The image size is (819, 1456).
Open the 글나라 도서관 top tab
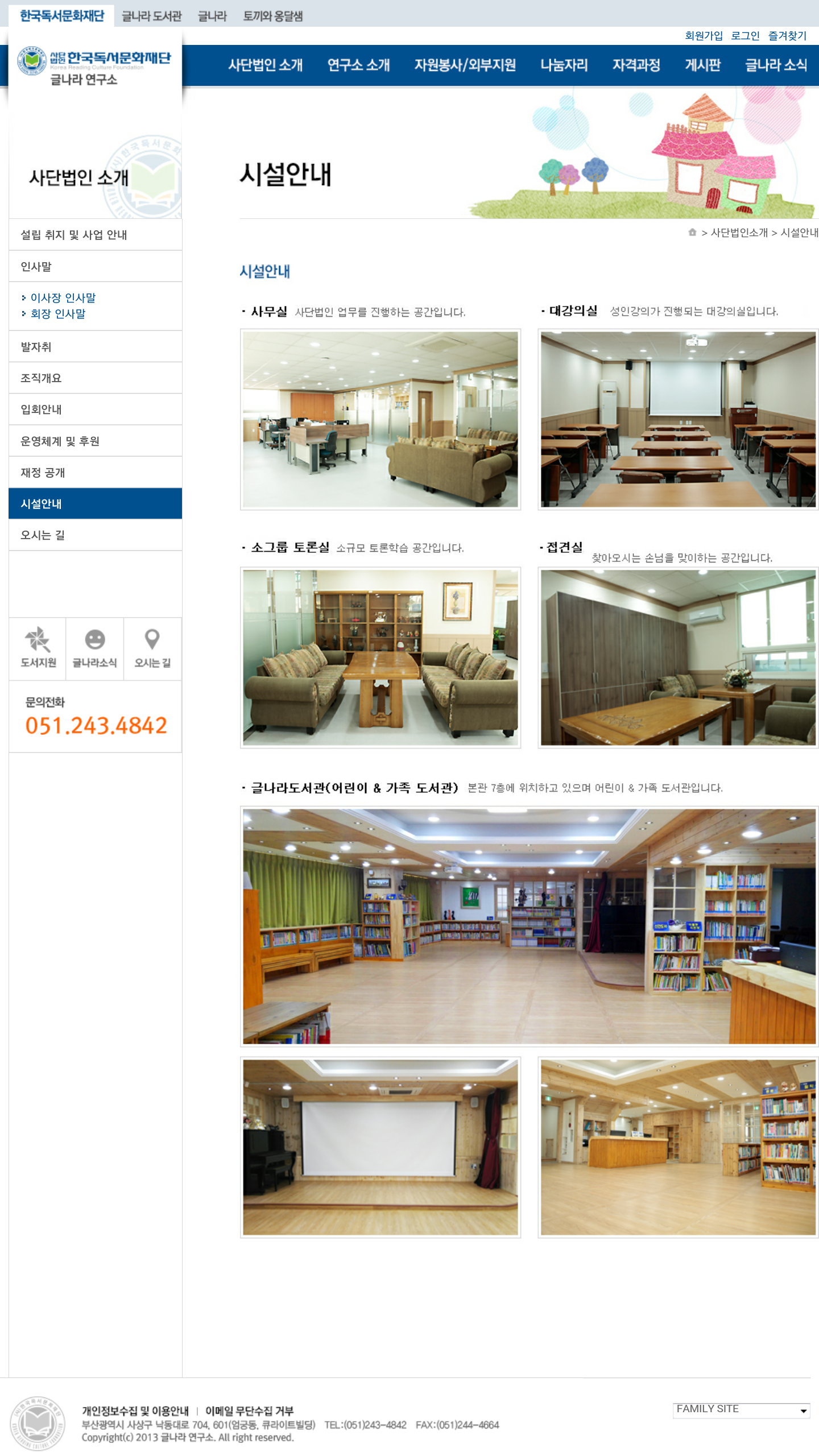[x=151, y=16]
